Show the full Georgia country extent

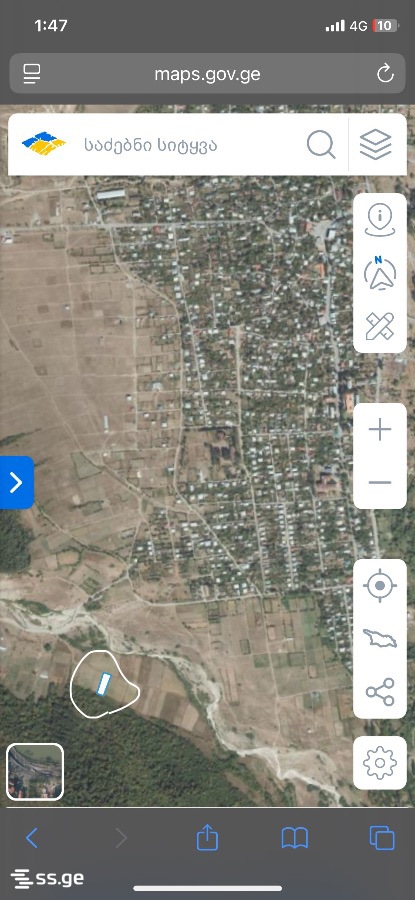(x=380, y=638)
